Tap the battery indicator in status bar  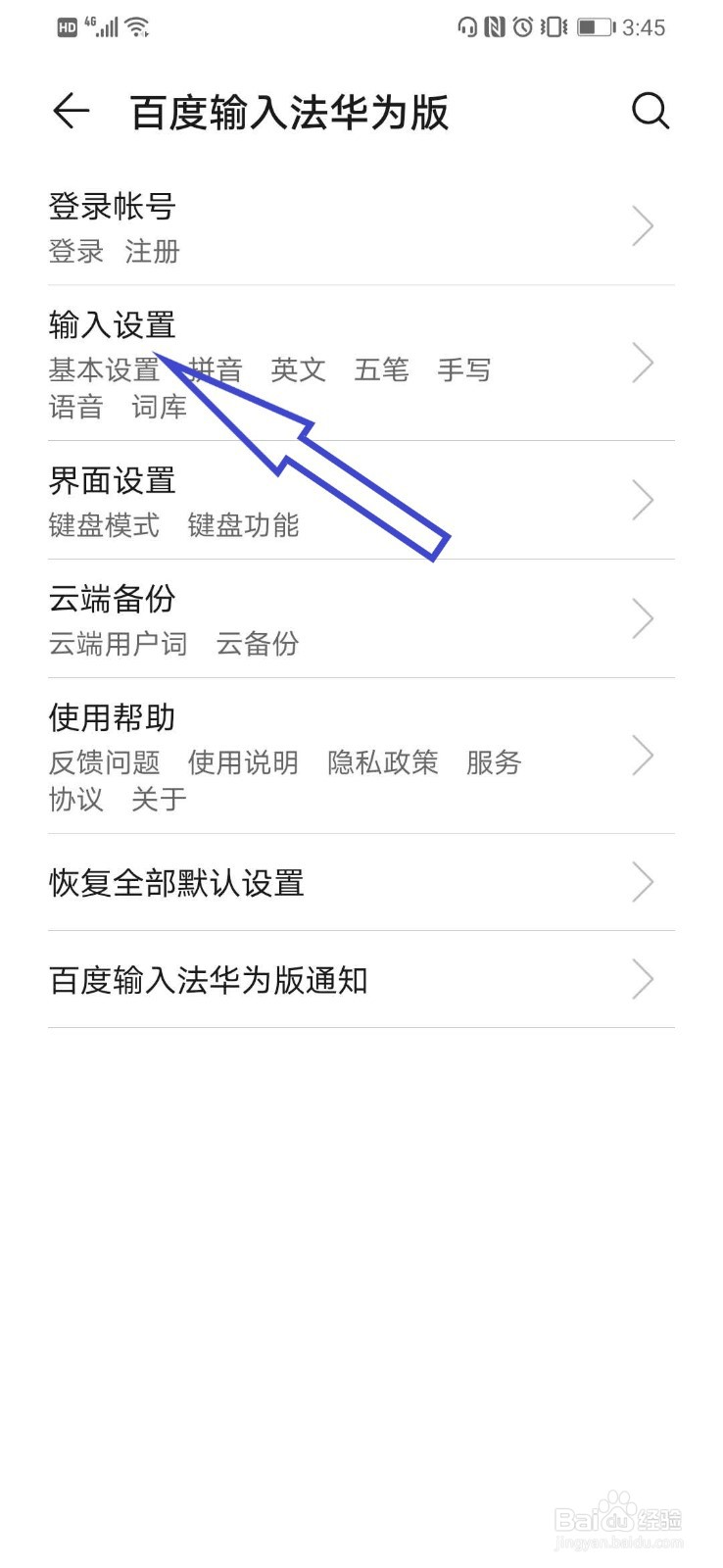[x=596, y=27]
